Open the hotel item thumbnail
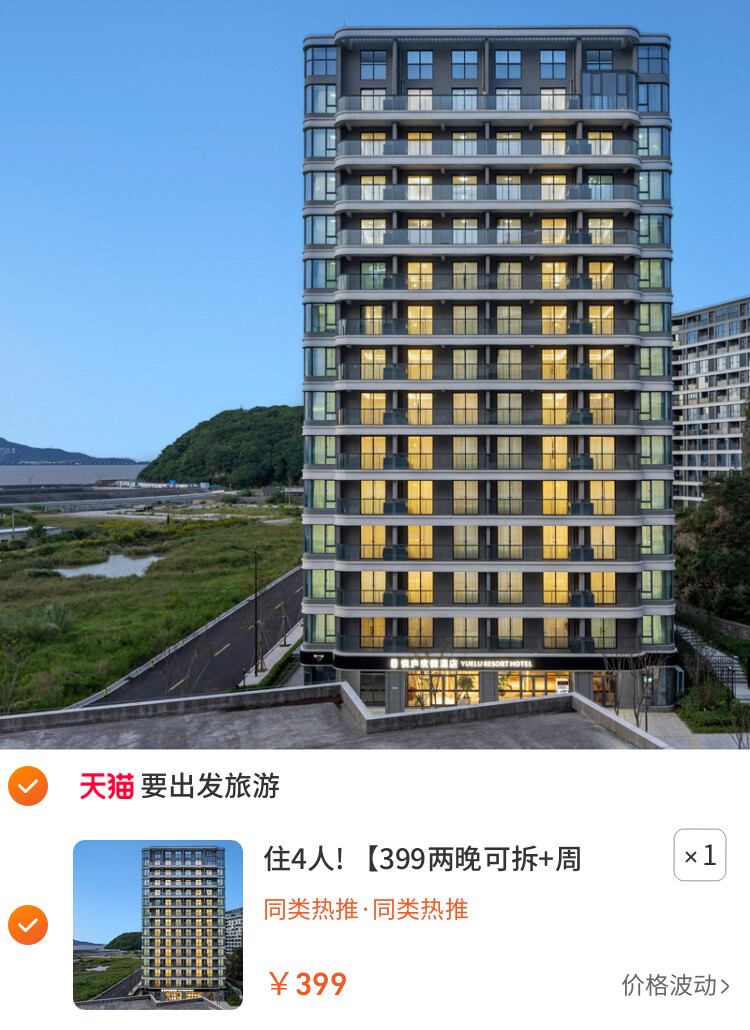The image size is (750, 1030). [x=158, y=924]
